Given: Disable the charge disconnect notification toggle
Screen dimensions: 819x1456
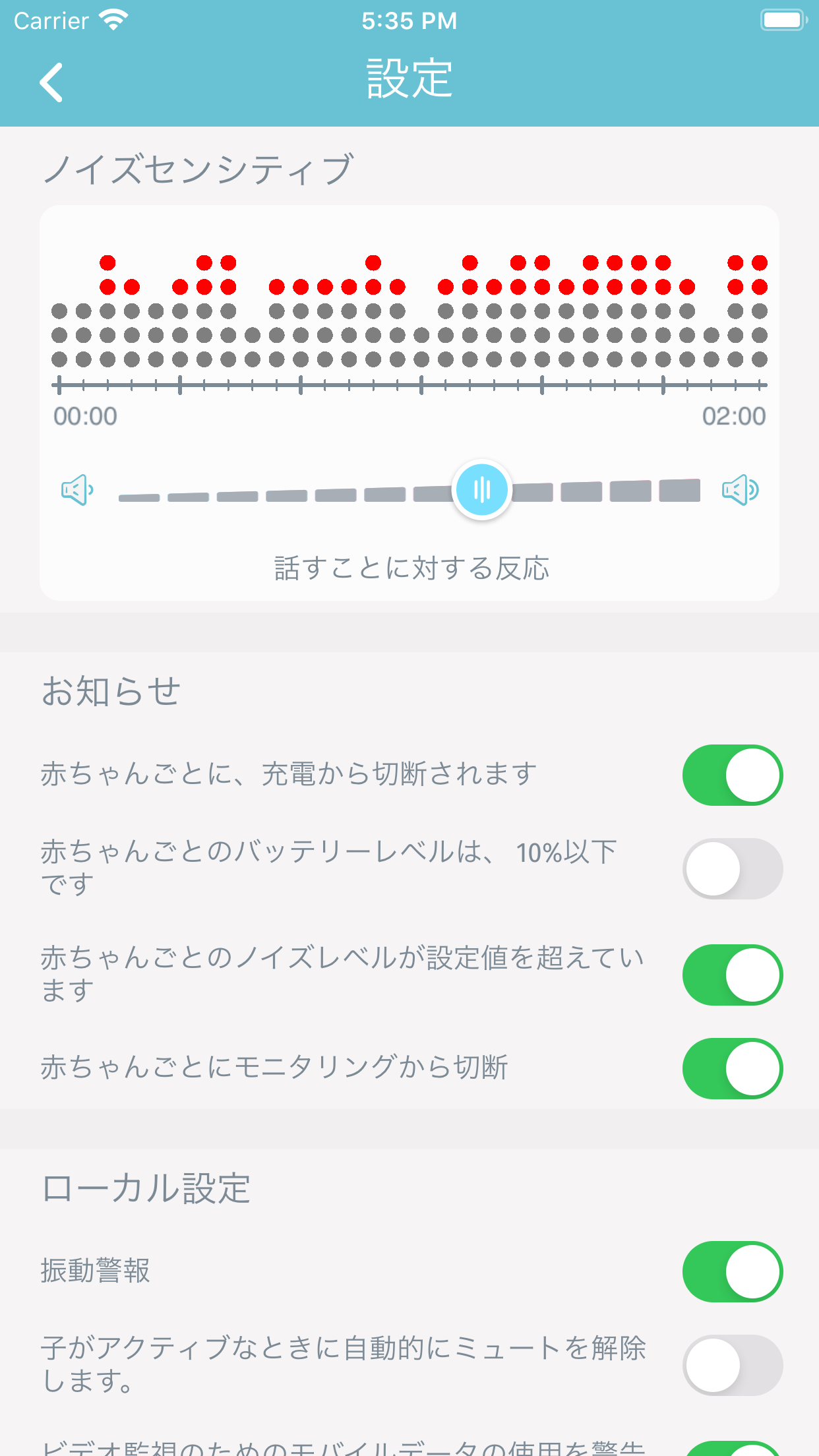Looking at the screenshot, I should [x=733, y=775].
